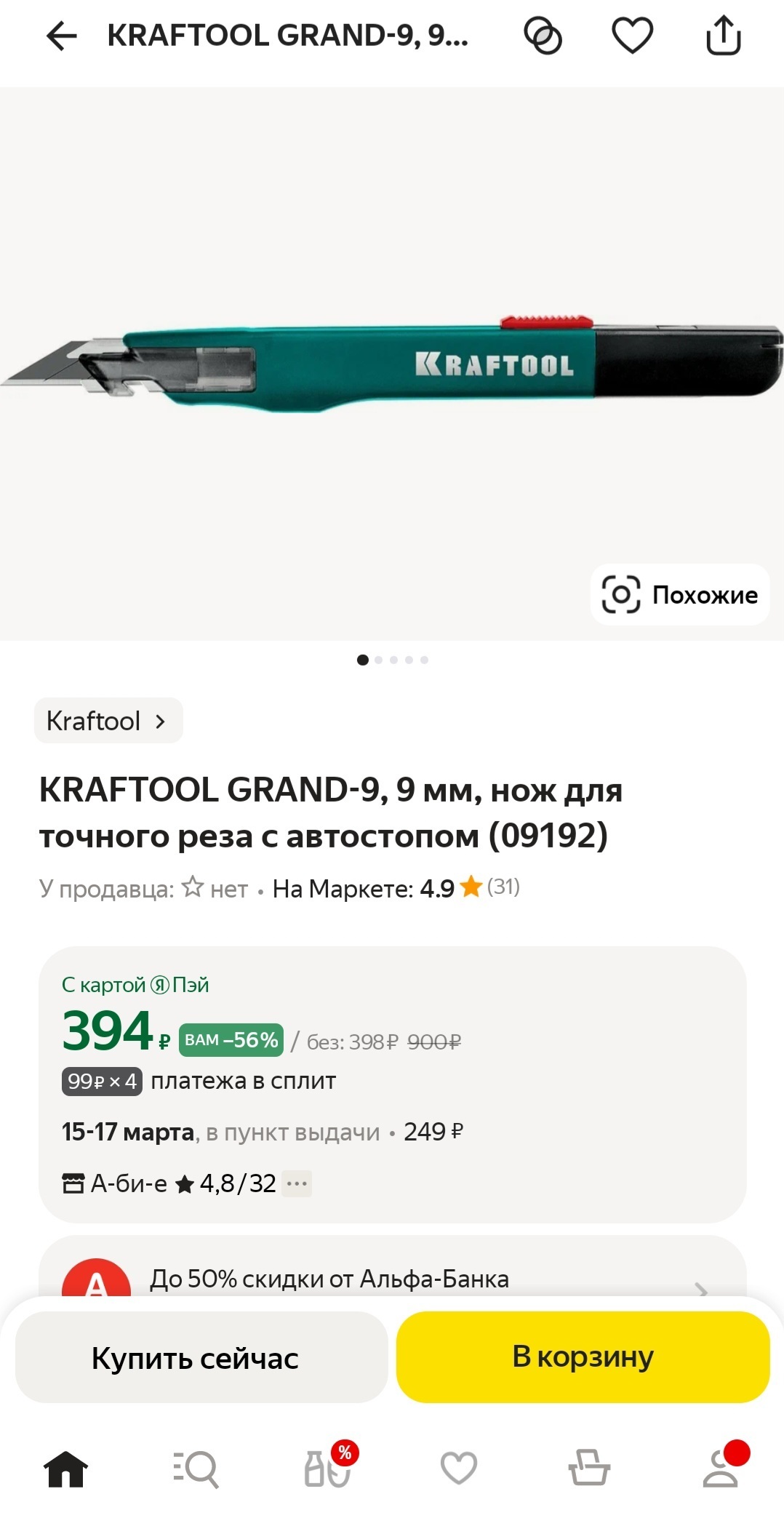The image size is (784, 1518).
Task: Open the discounts tab with percent badge
Action: (327, 1469)
